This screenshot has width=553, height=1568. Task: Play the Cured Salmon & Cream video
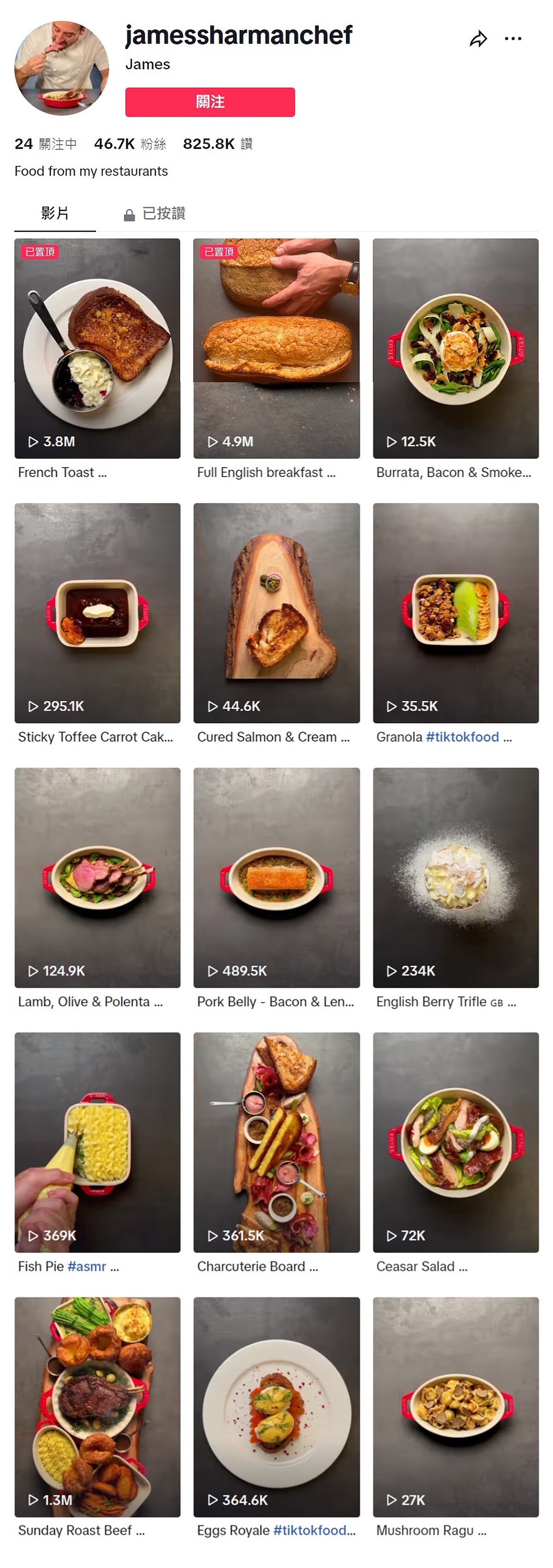tap(276, 612)
